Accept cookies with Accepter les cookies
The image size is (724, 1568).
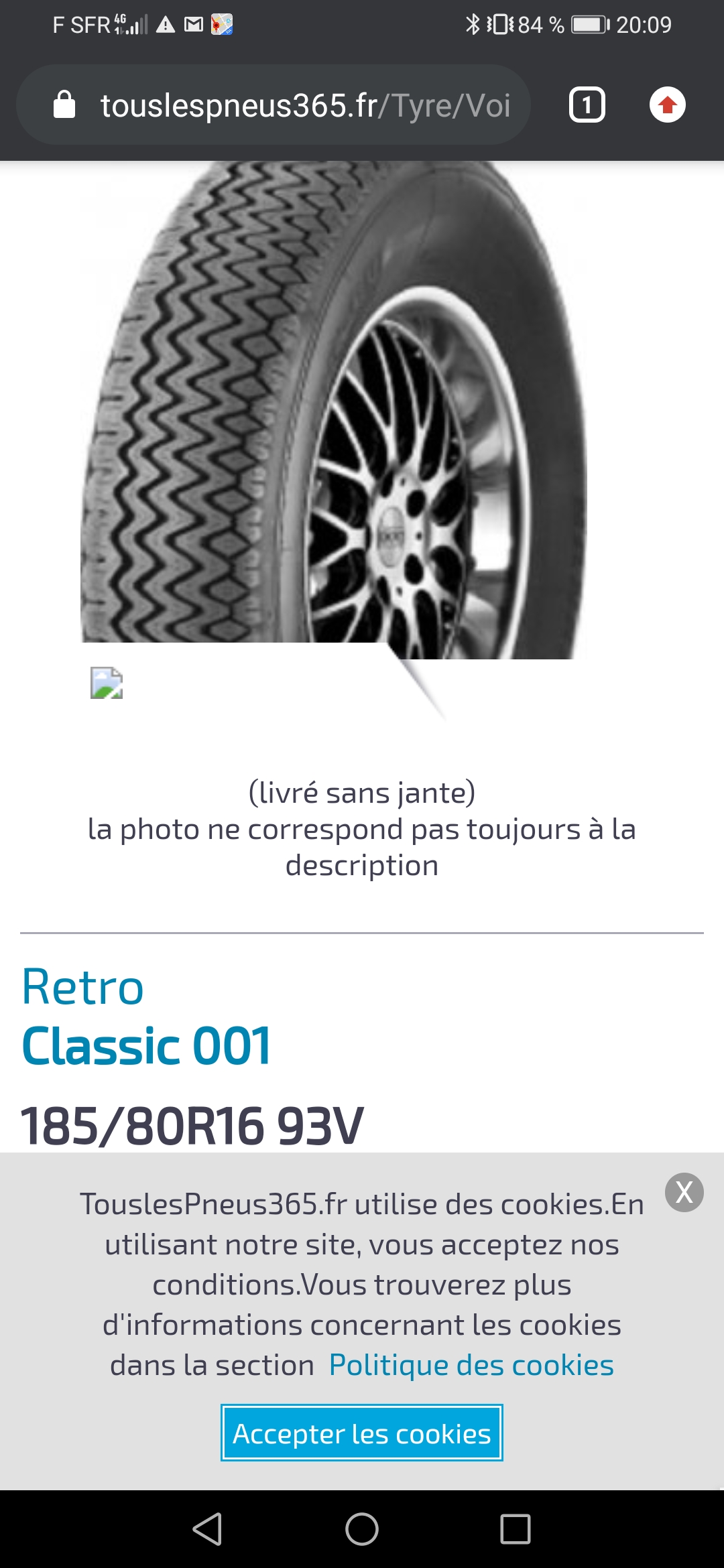click(362, 1433)
